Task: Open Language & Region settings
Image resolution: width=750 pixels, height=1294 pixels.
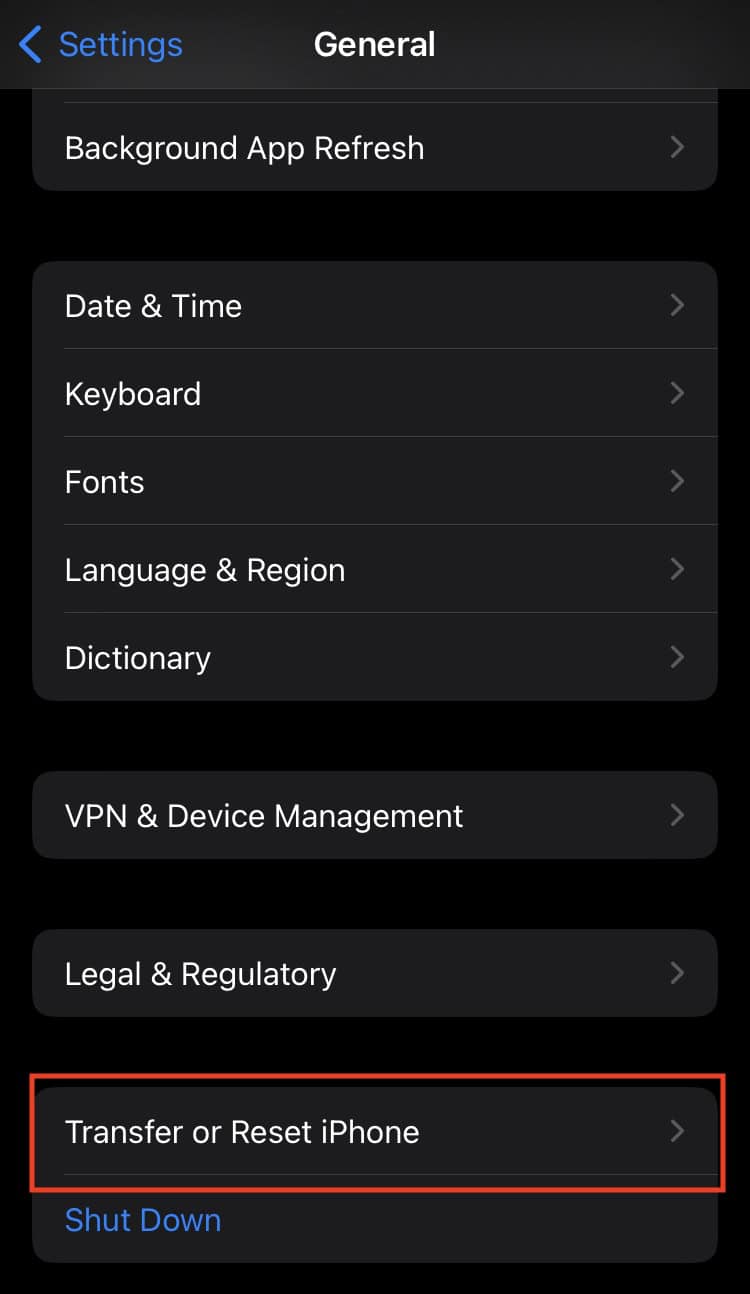Action: tap(375, 570)
